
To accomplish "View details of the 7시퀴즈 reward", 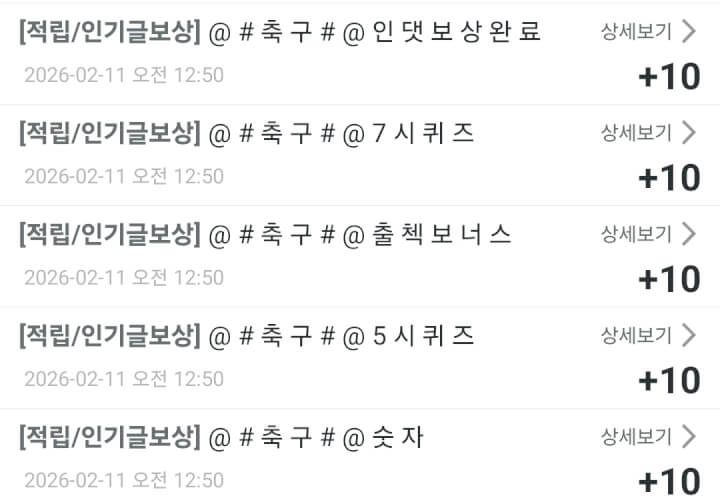I will click(647, 132).
